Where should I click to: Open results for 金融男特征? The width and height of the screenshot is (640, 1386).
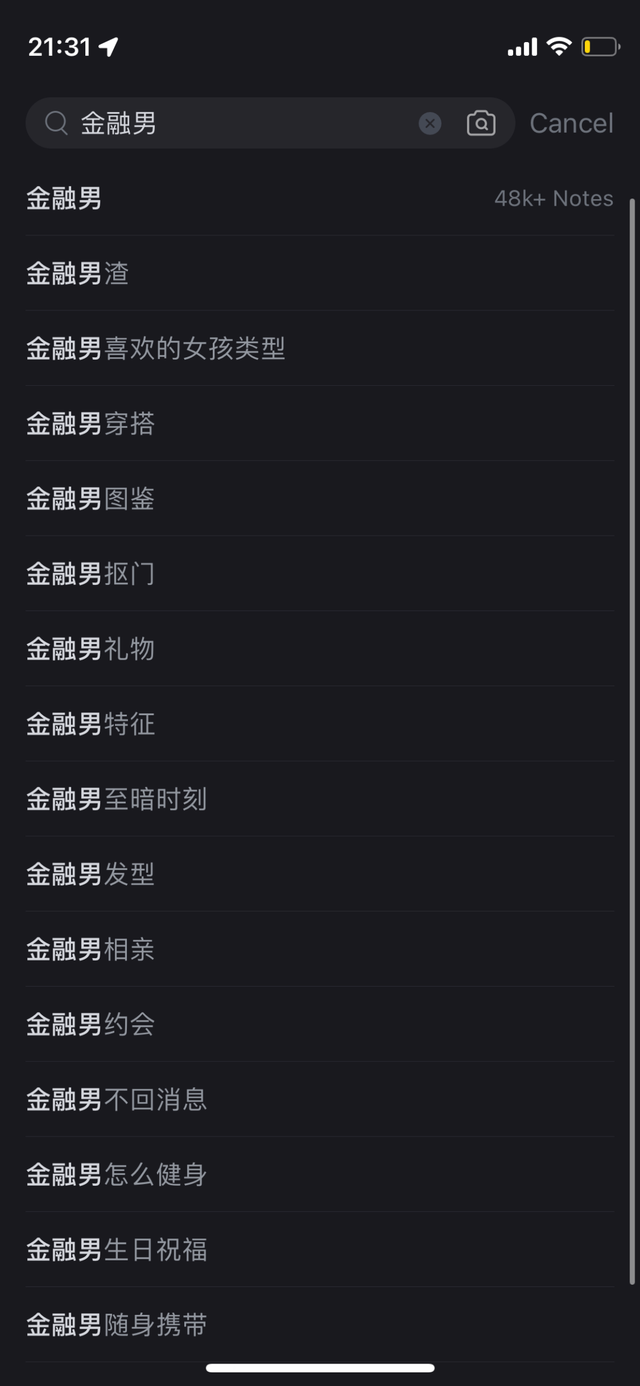pos(320,723)
